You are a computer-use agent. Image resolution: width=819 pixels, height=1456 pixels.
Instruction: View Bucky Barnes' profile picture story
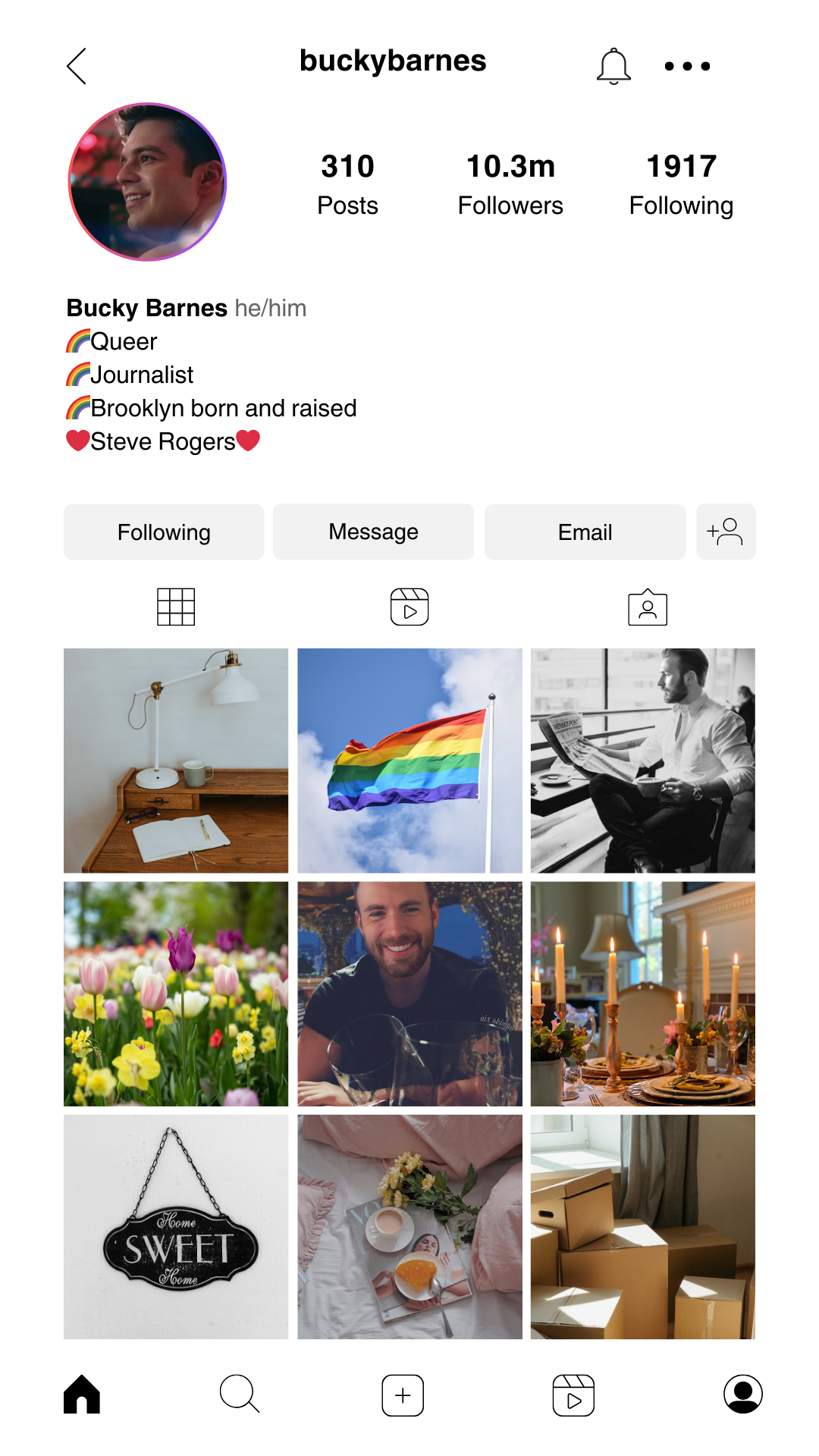148,183
